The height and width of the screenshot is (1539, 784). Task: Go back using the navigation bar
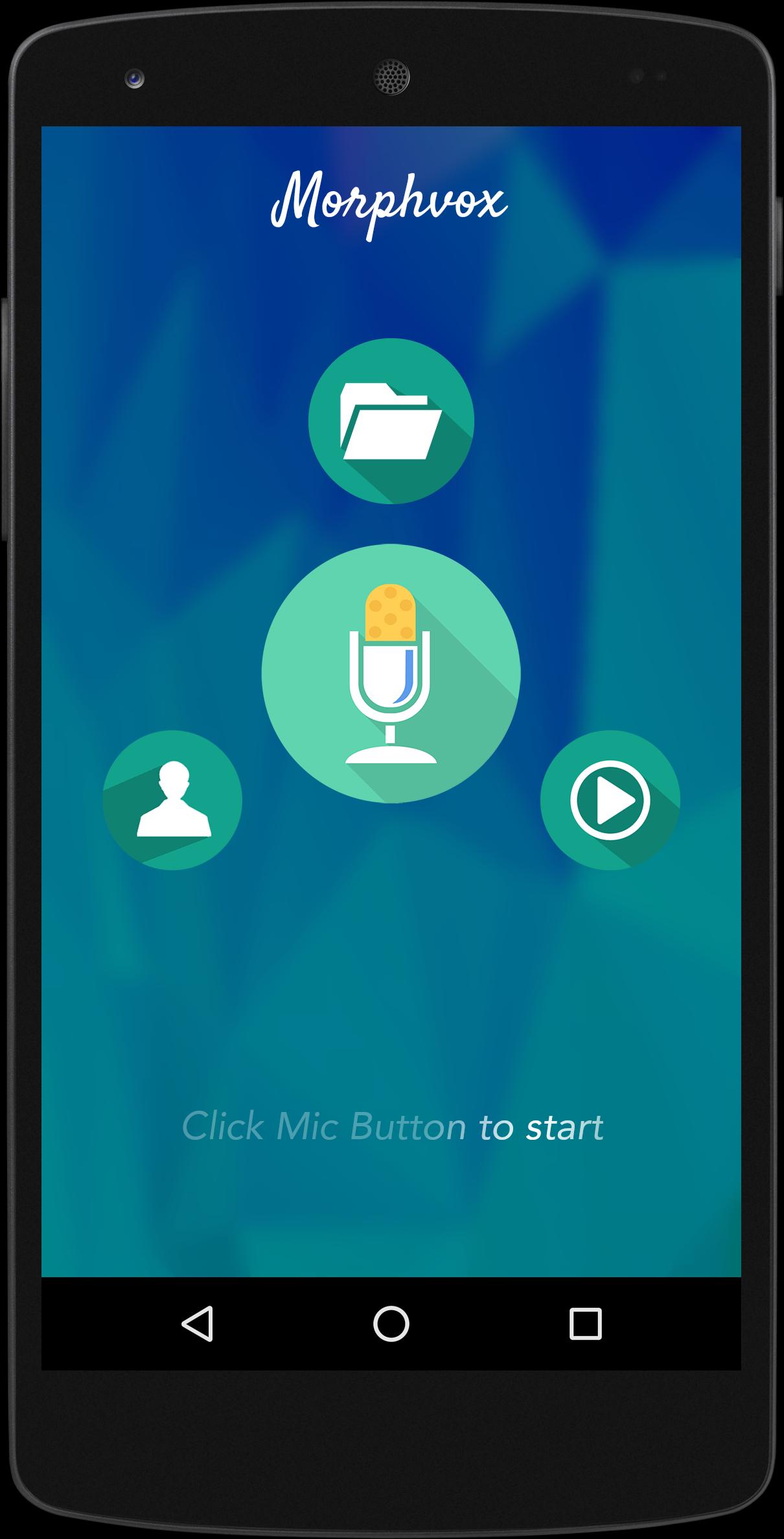tap(198, 1323)
